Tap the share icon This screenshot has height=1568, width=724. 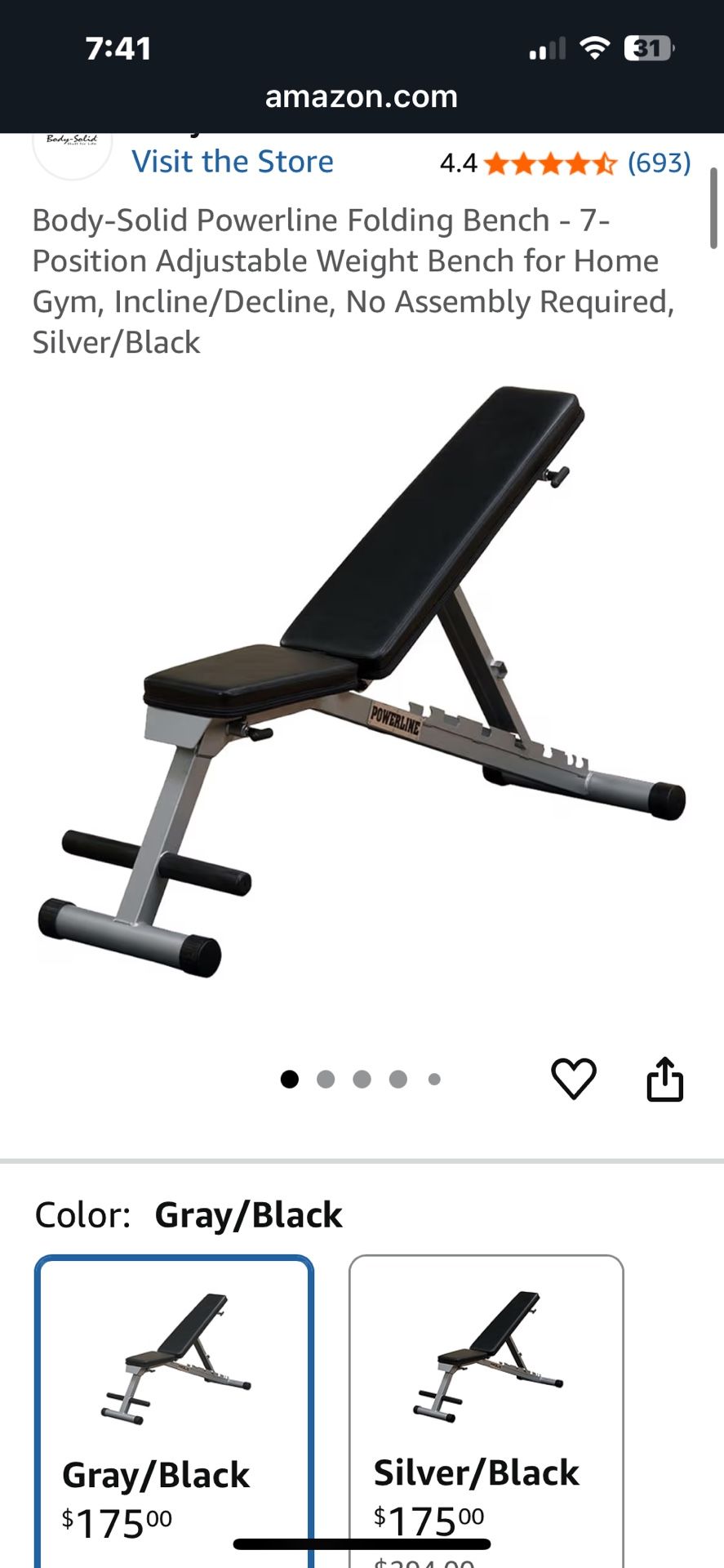(666, 1080)
